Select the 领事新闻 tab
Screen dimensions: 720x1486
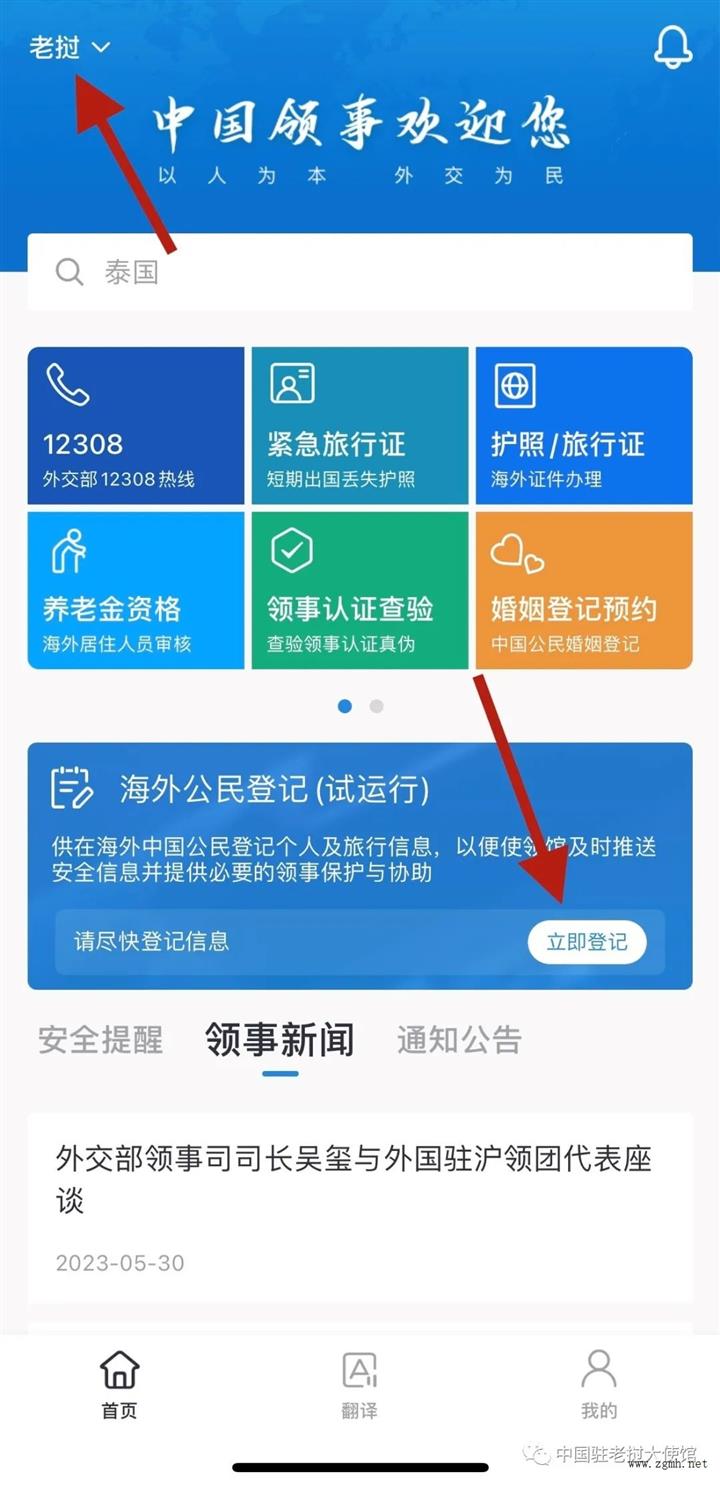[280, 1040]
